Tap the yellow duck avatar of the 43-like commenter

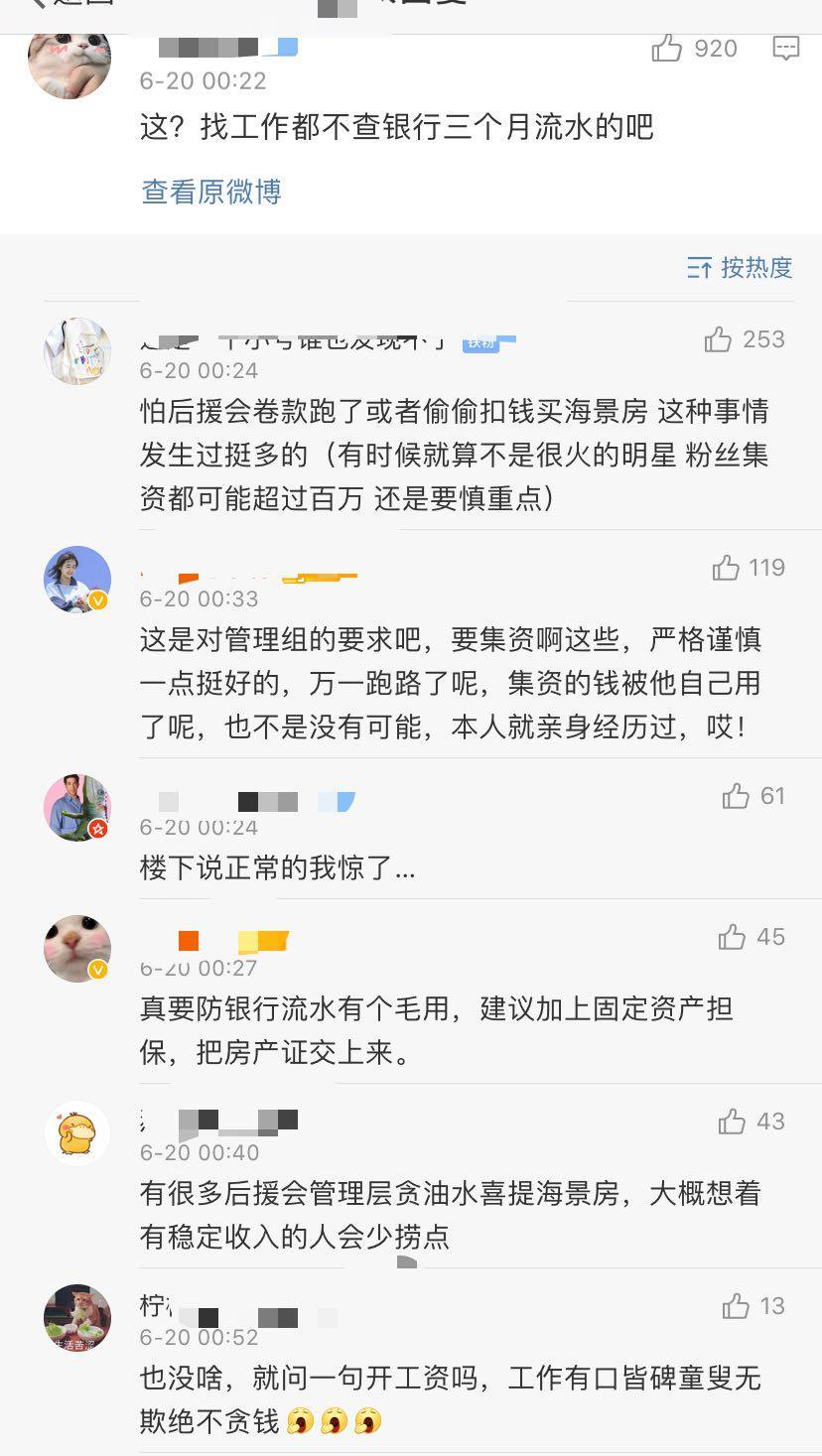pyautogui.click(x=76, y=1130)
